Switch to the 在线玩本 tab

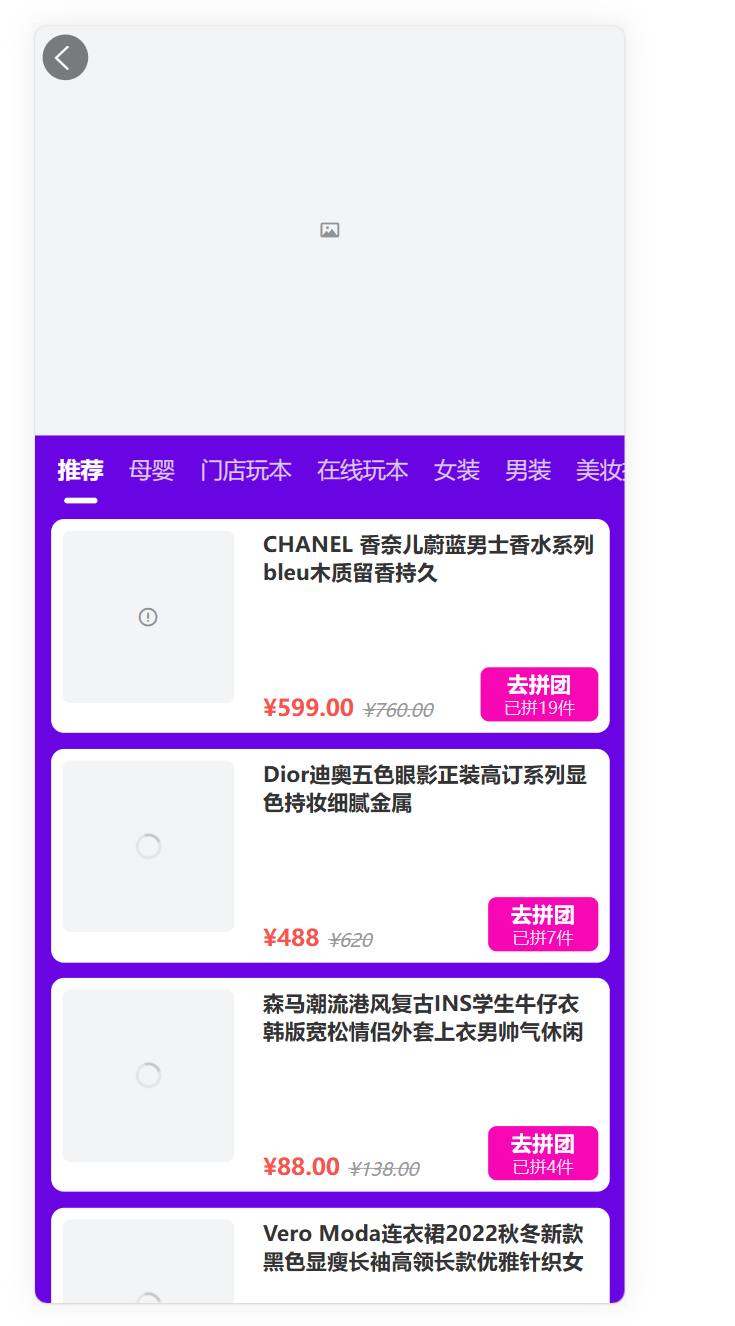(x=363, y=470)
